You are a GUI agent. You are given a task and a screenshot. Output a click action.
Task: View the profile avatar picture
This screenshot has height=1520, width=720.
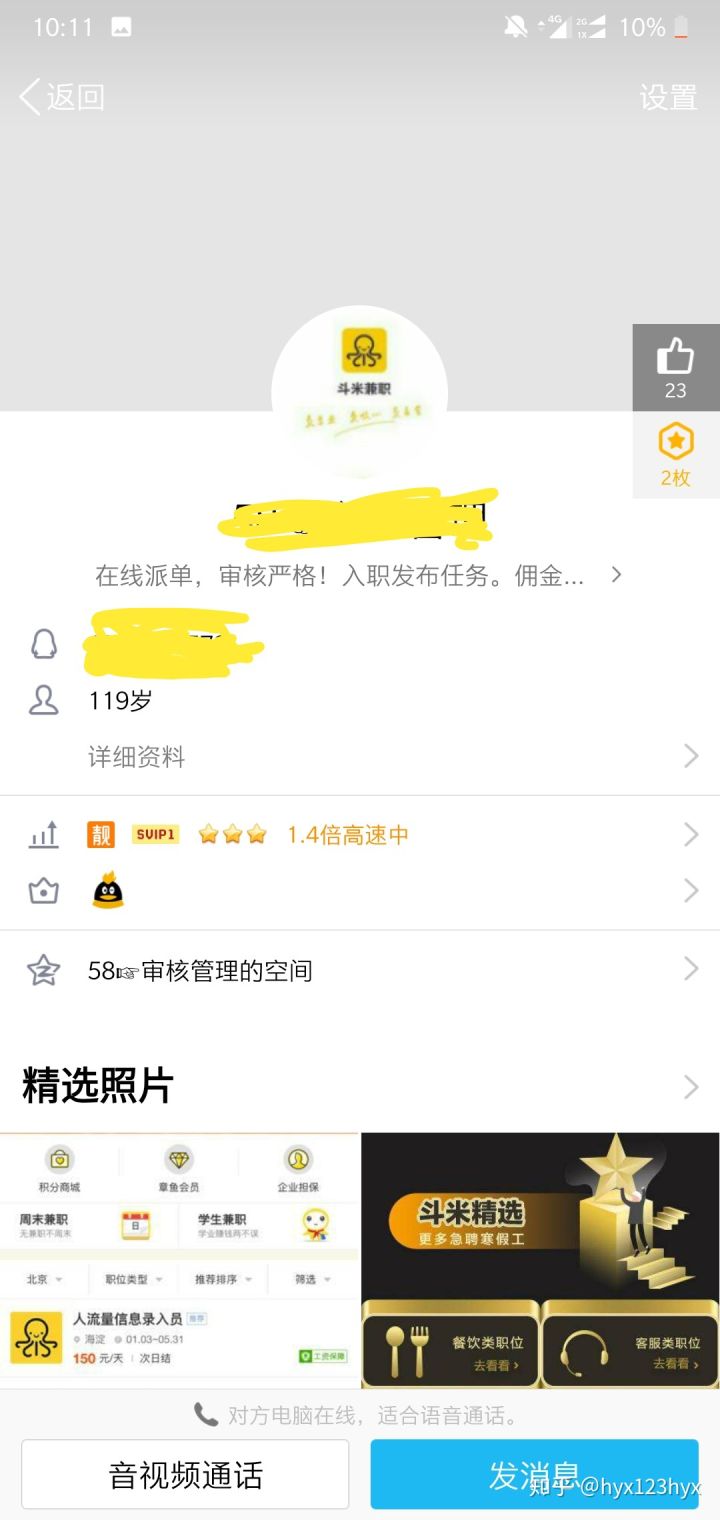pos(360,392)
